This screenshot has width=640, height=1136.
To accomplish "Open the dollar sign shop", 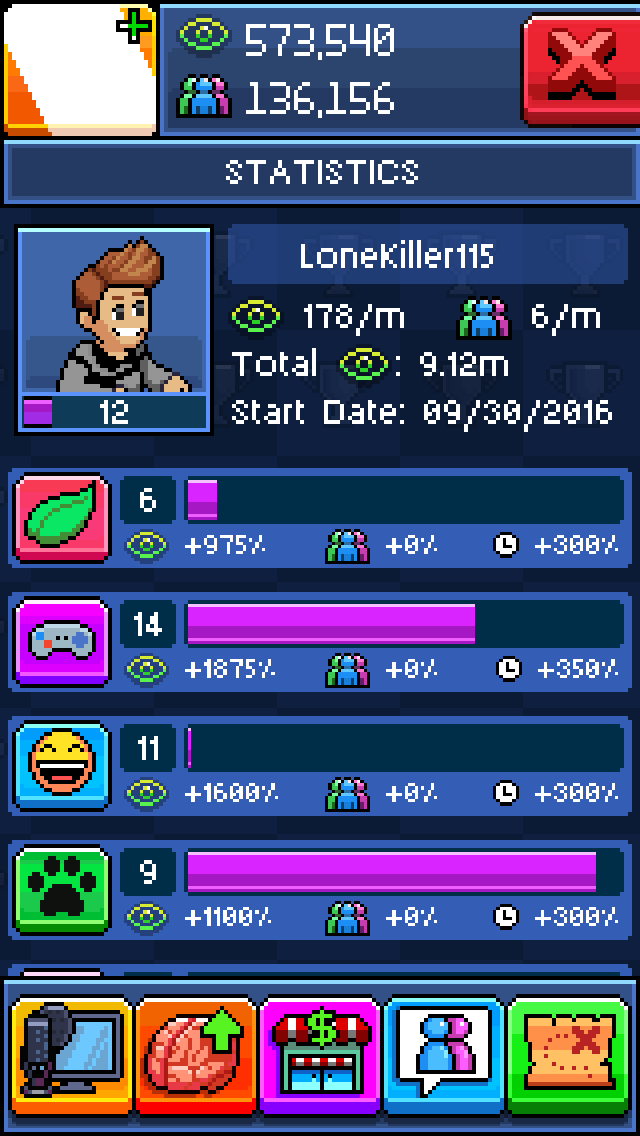I will click(321, 1055).
